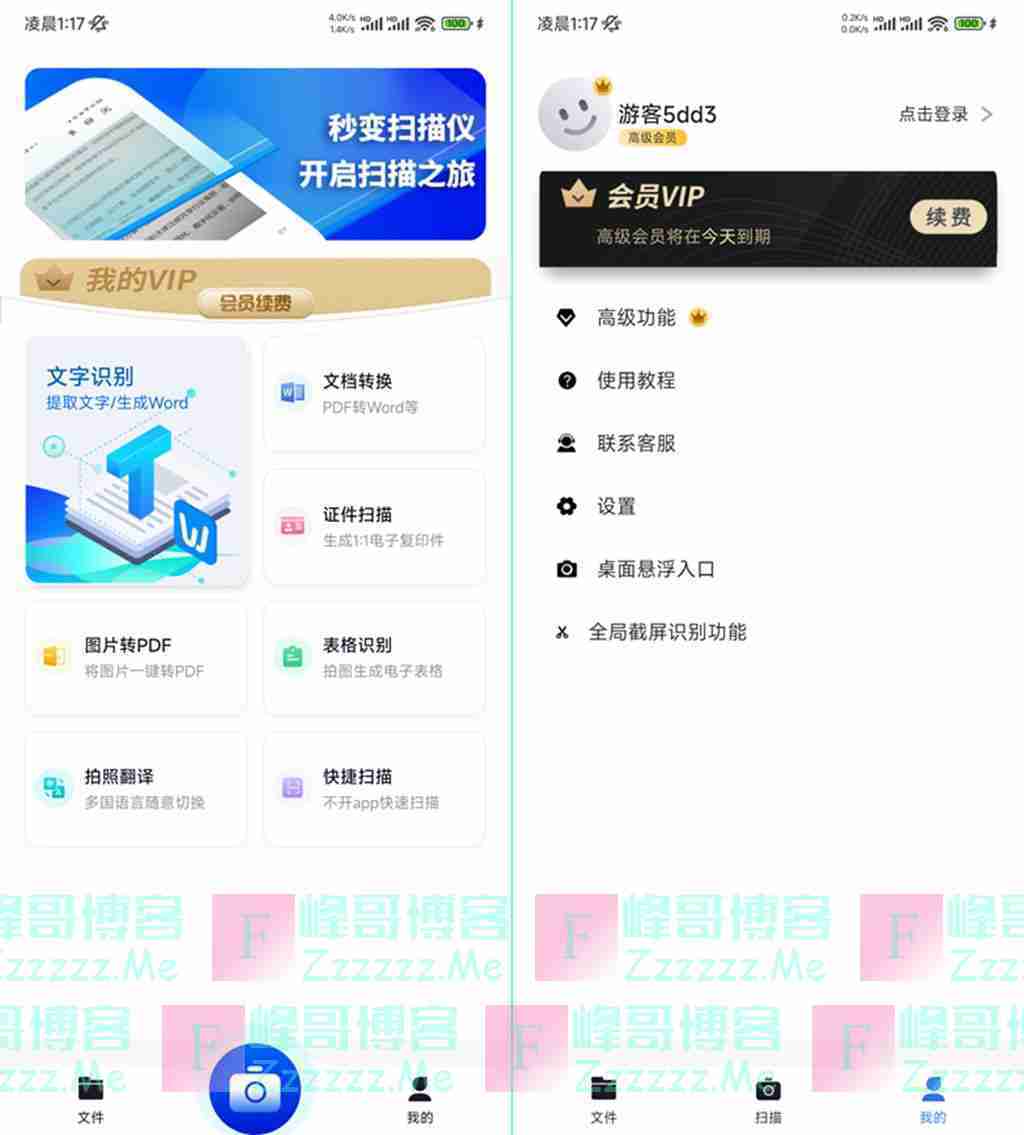The width and height of the screenshot is (1024, 1135).
Task: Tap the 会员续费 button
Action: coord(254,303)
